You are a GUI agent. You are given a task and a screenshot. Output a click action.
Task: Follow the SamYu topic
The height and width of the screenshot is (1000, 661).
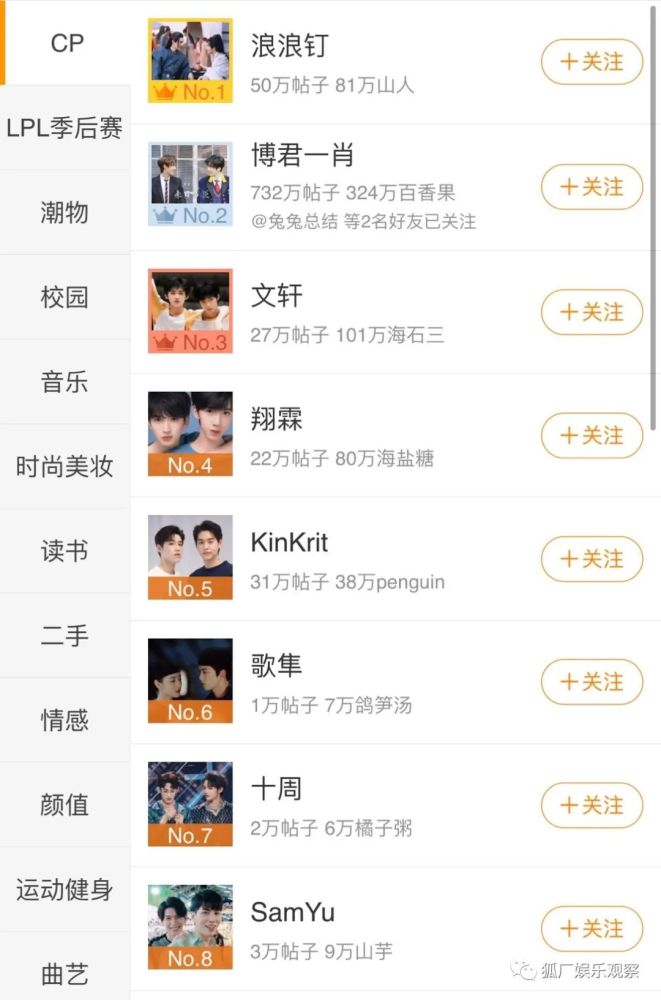pos(591,928)
